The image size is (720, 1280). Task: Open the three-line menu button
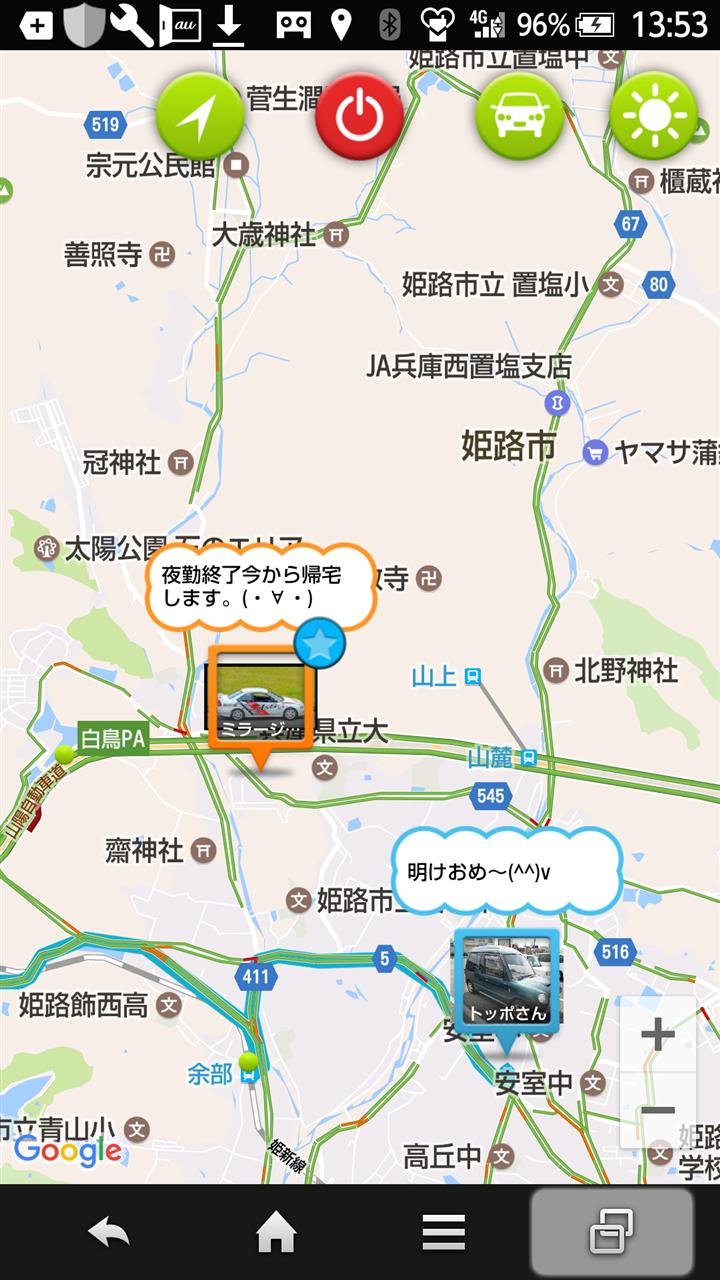point(443,1233)
